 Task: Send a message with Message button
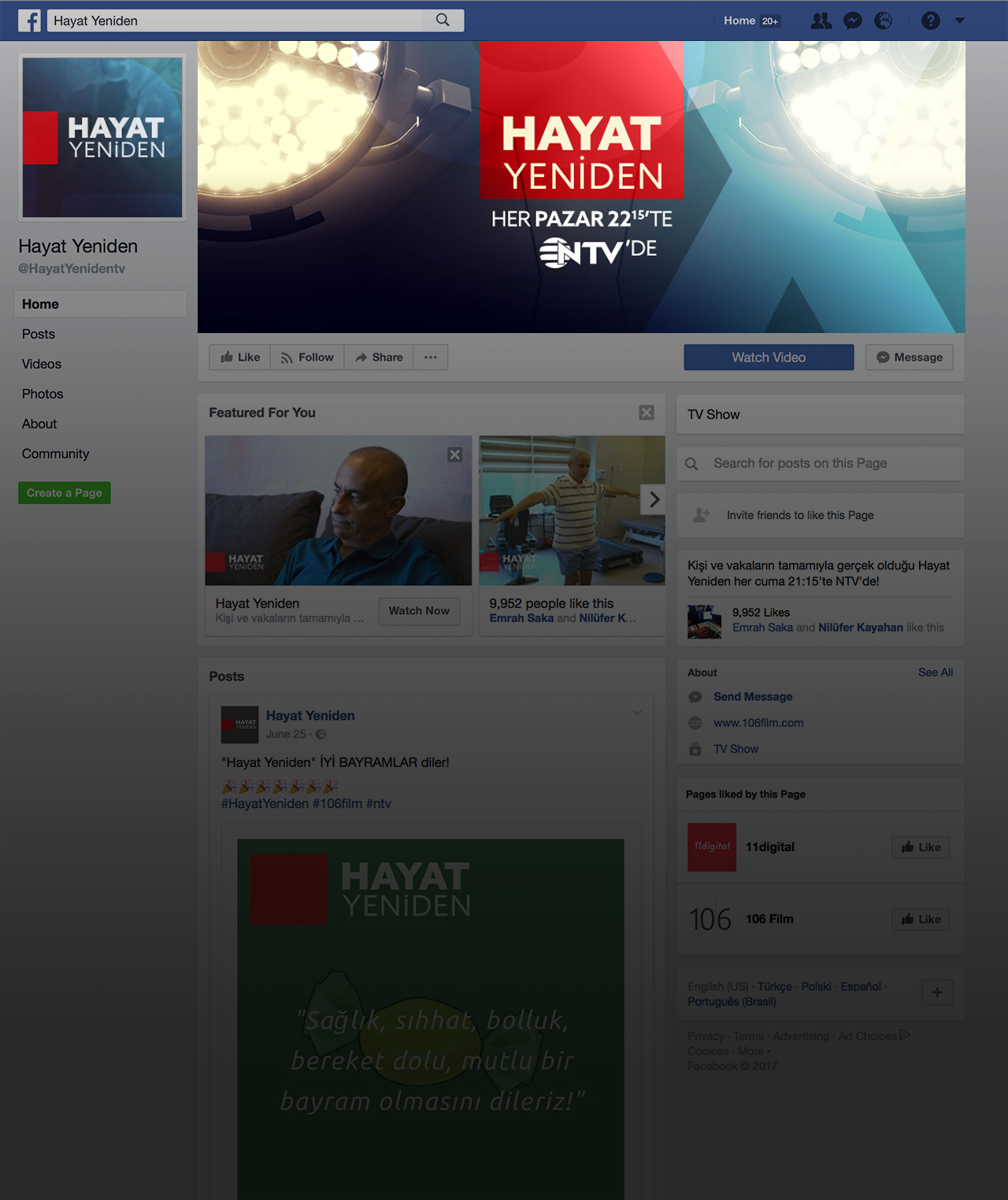pyautogui.click(x=910, y=357)
